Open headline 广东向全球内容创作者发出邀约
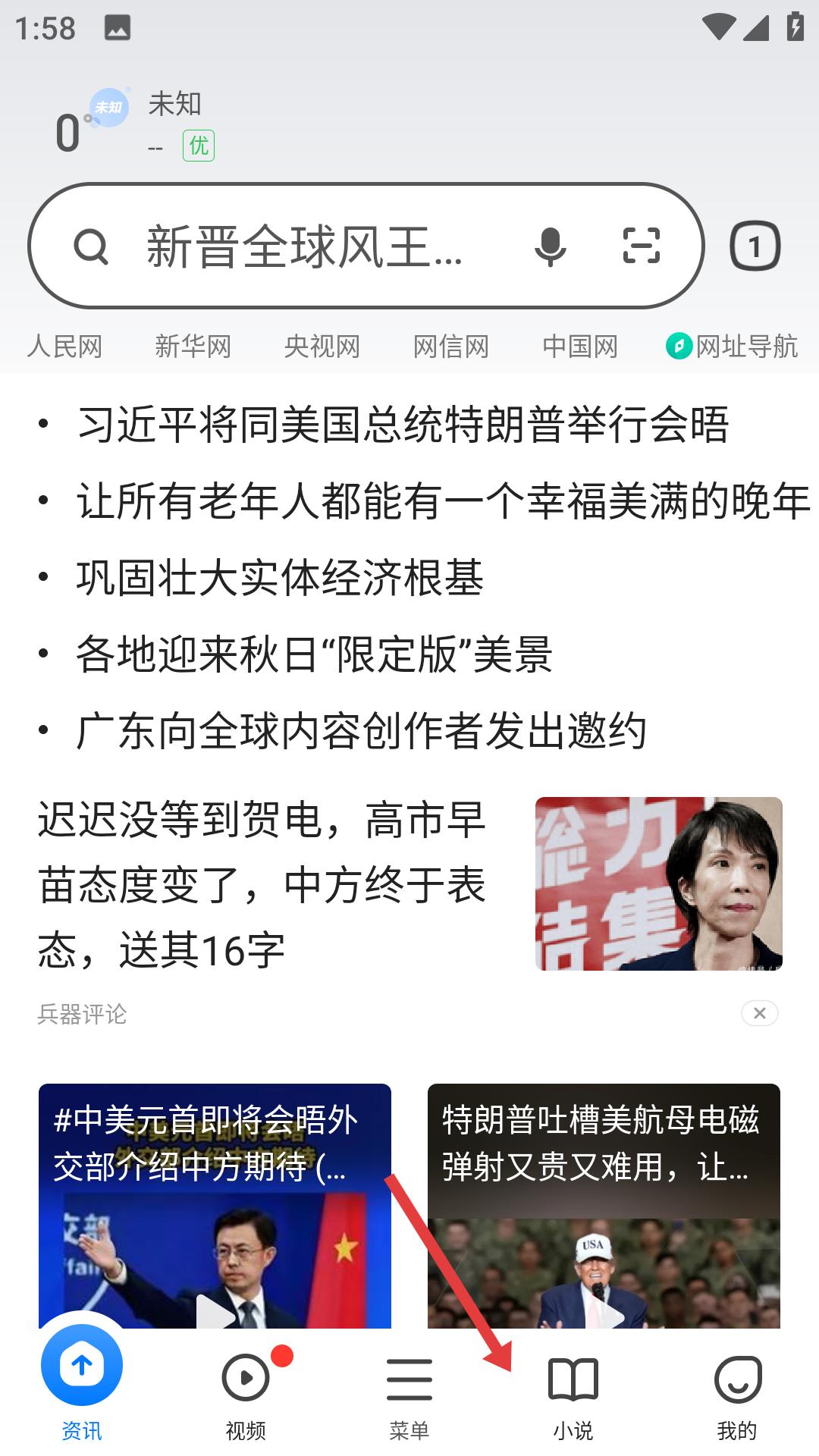 tap(361, 732)
